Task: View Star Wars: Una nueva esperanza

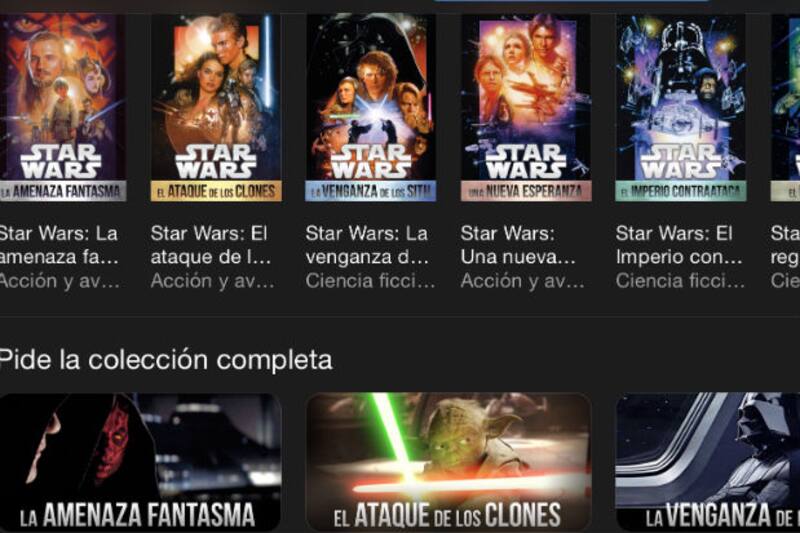Action: point(525,107)
